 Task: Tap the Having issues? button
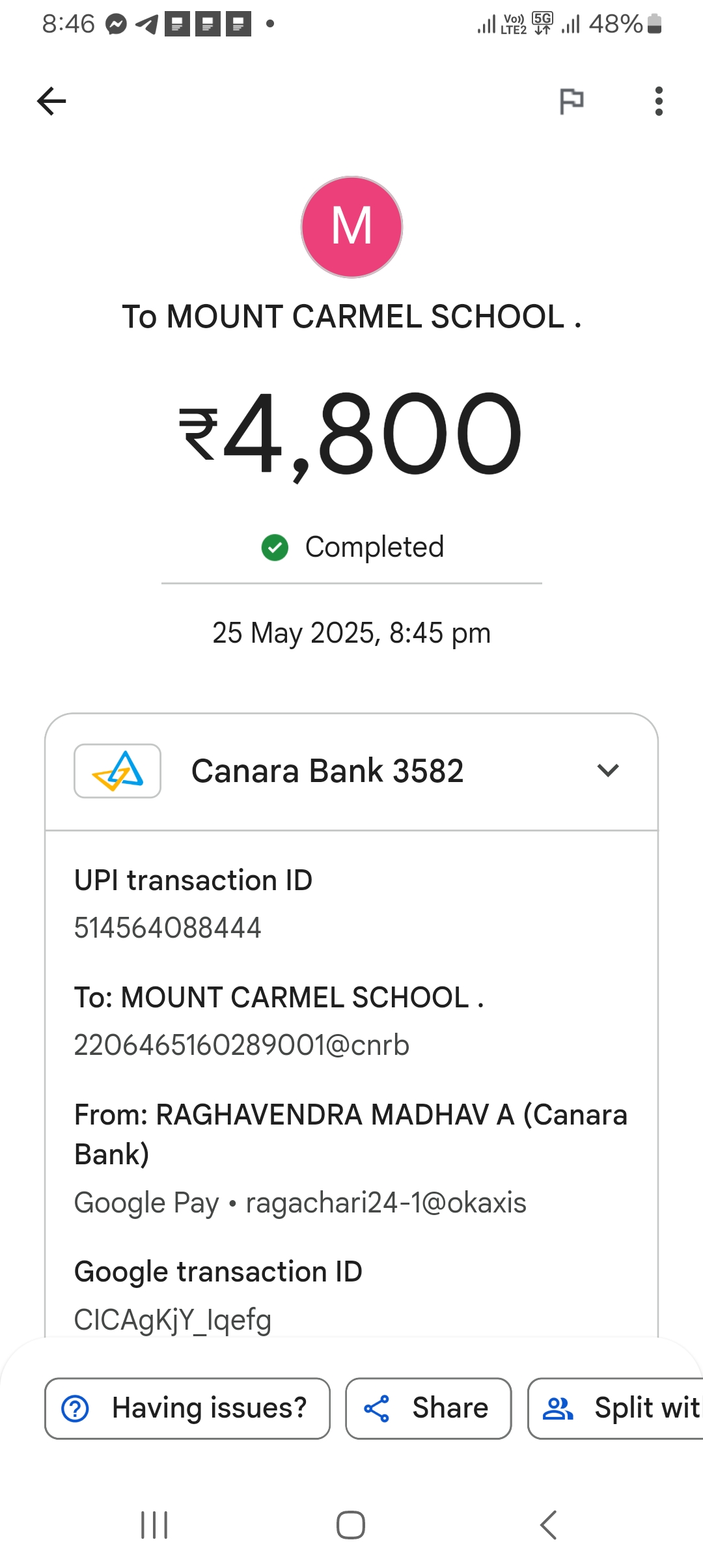click(187, 1408)
